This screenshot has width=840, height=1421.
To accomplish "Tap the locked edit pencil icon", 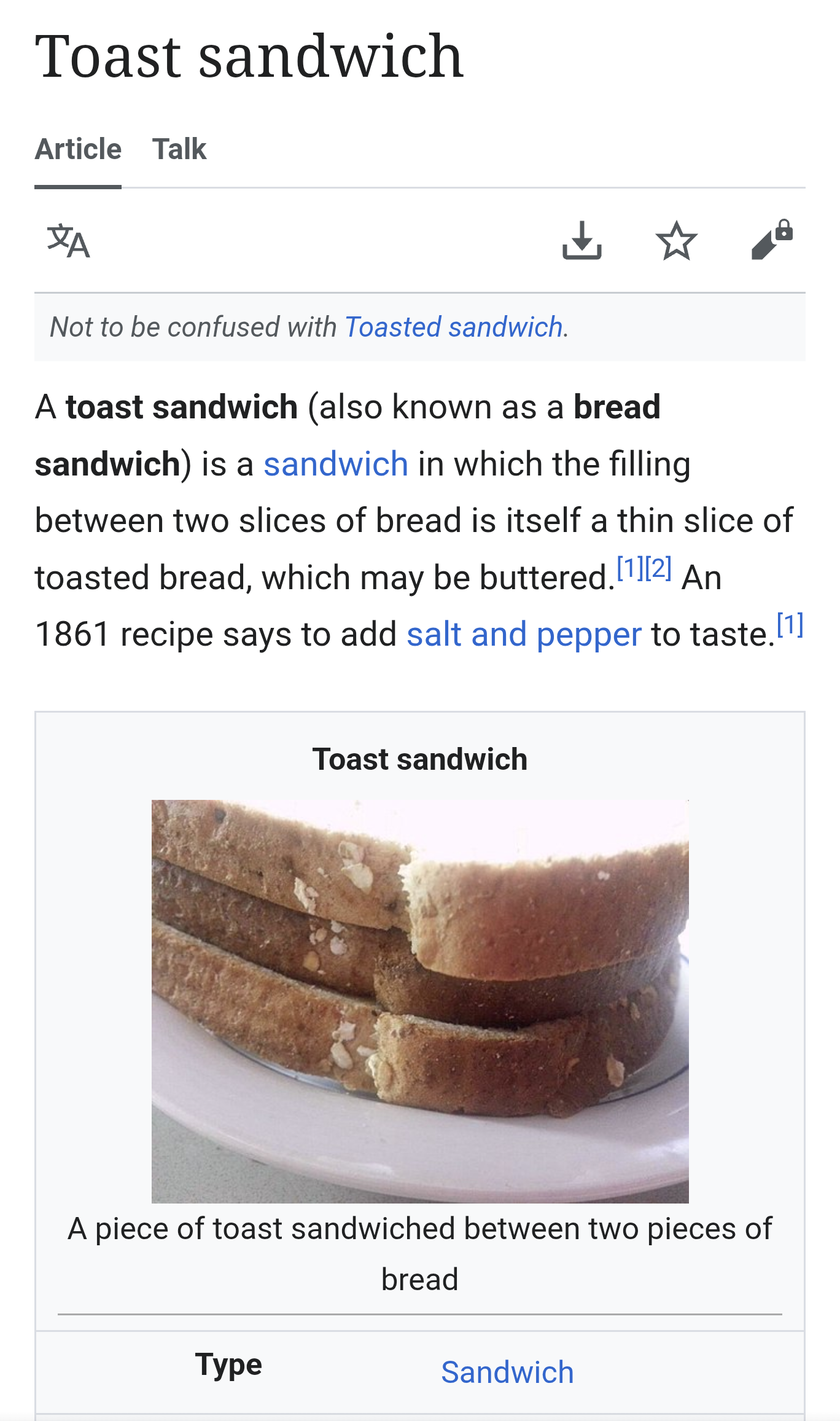I will pos(772,240).
